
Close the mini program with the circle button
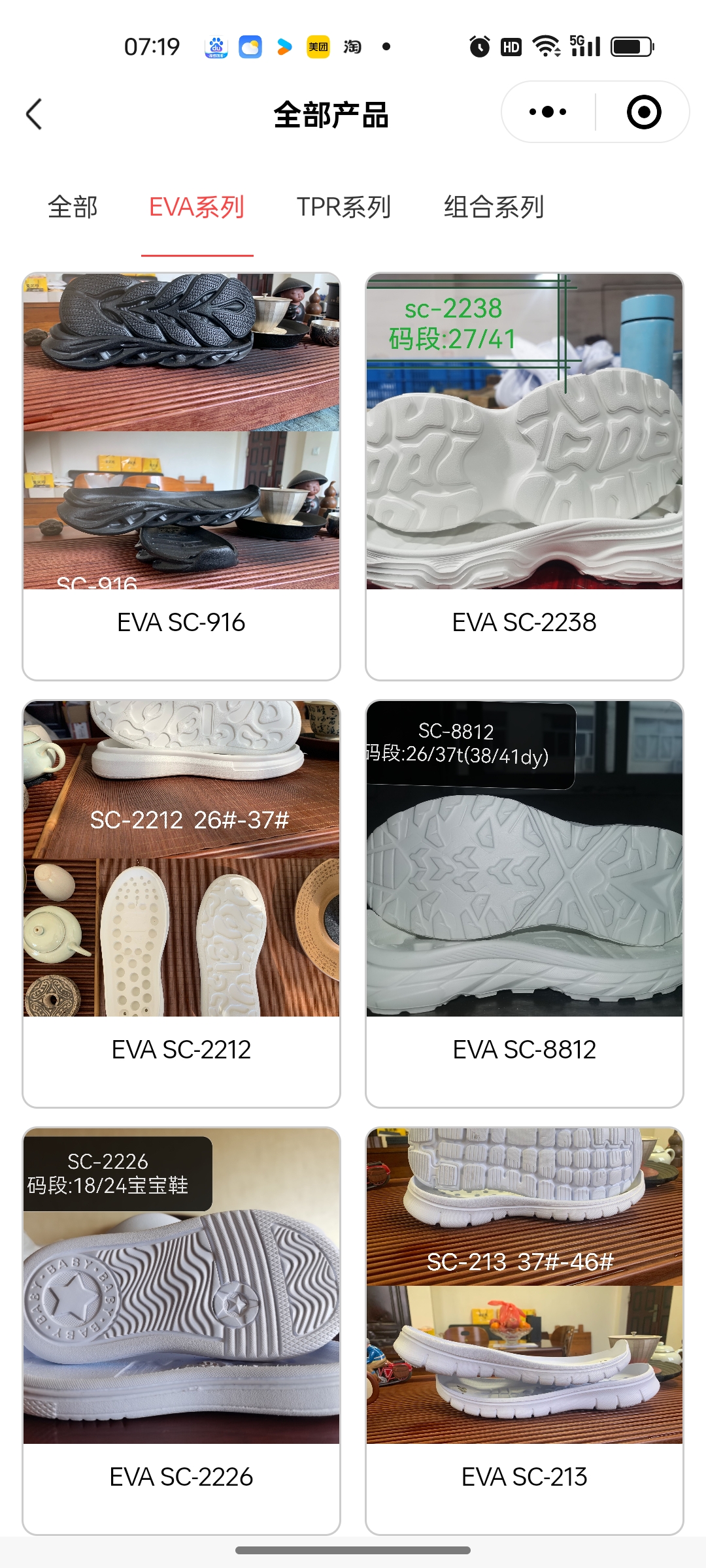[x=643, y=112]
